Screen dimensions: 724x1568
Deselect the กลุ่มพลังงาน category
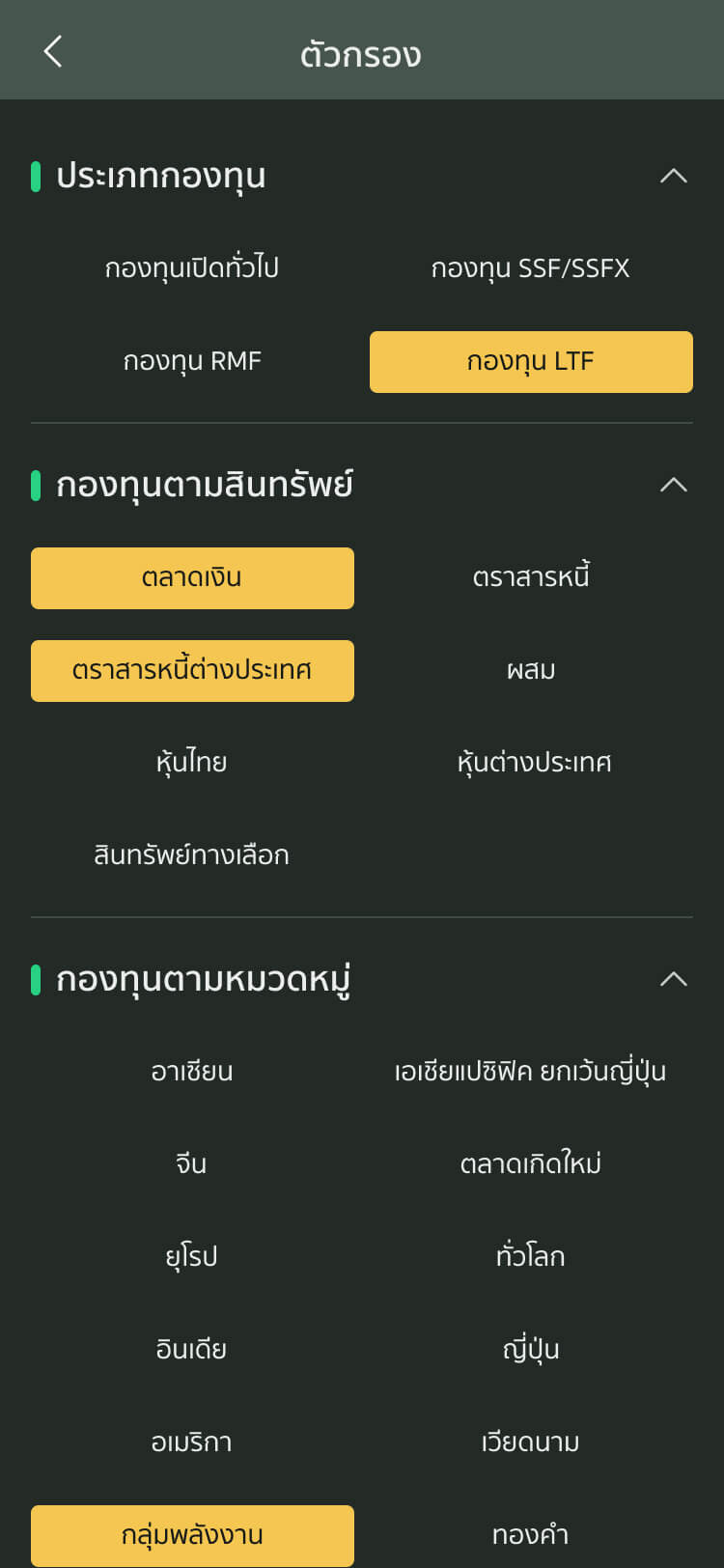(192, 1535)
